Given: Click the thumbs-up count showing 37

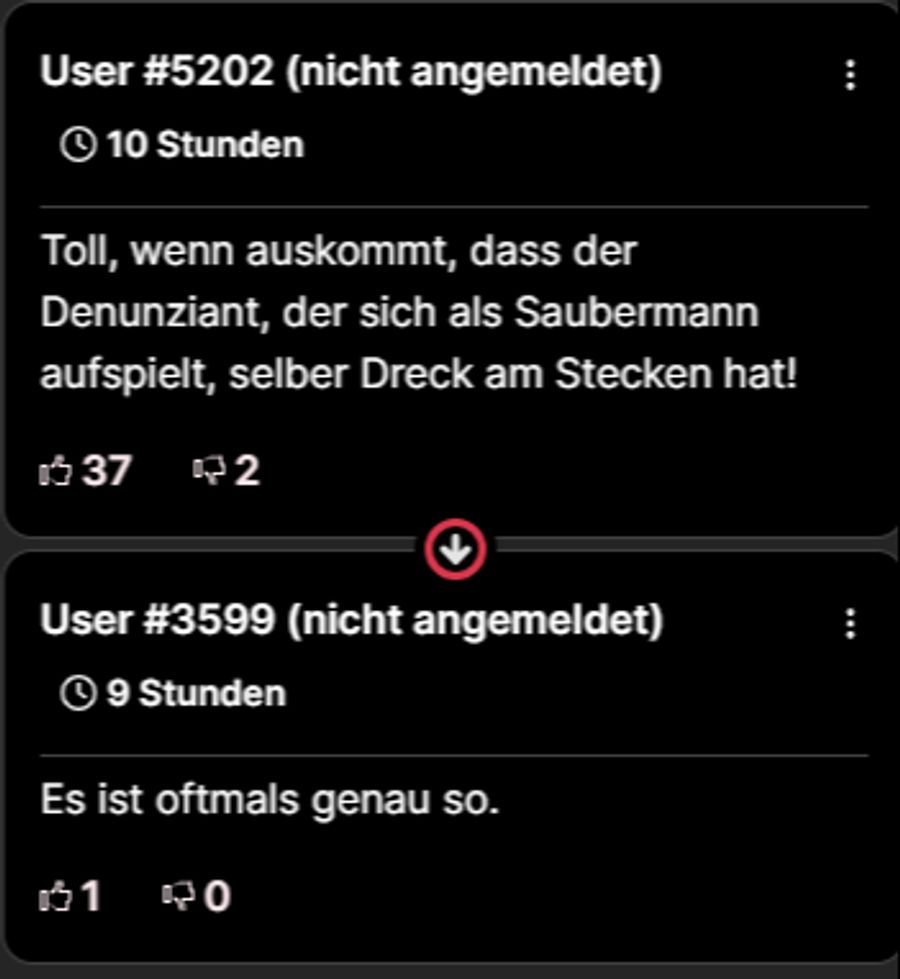Looking at the screenshot, I should pos(105,470).
